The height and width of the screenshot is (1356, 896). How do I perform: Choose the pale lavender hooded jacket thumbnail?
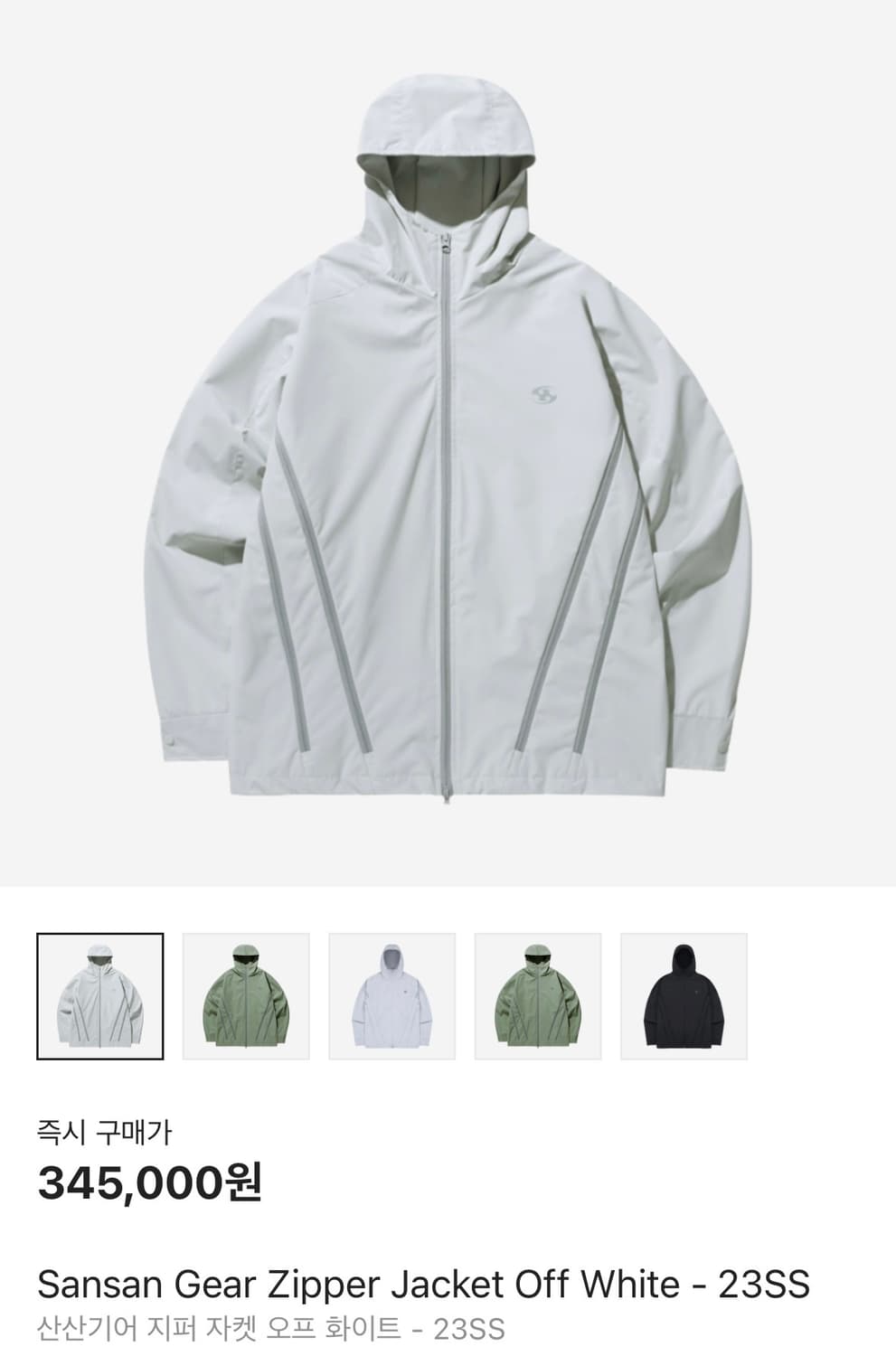(392, 995)
